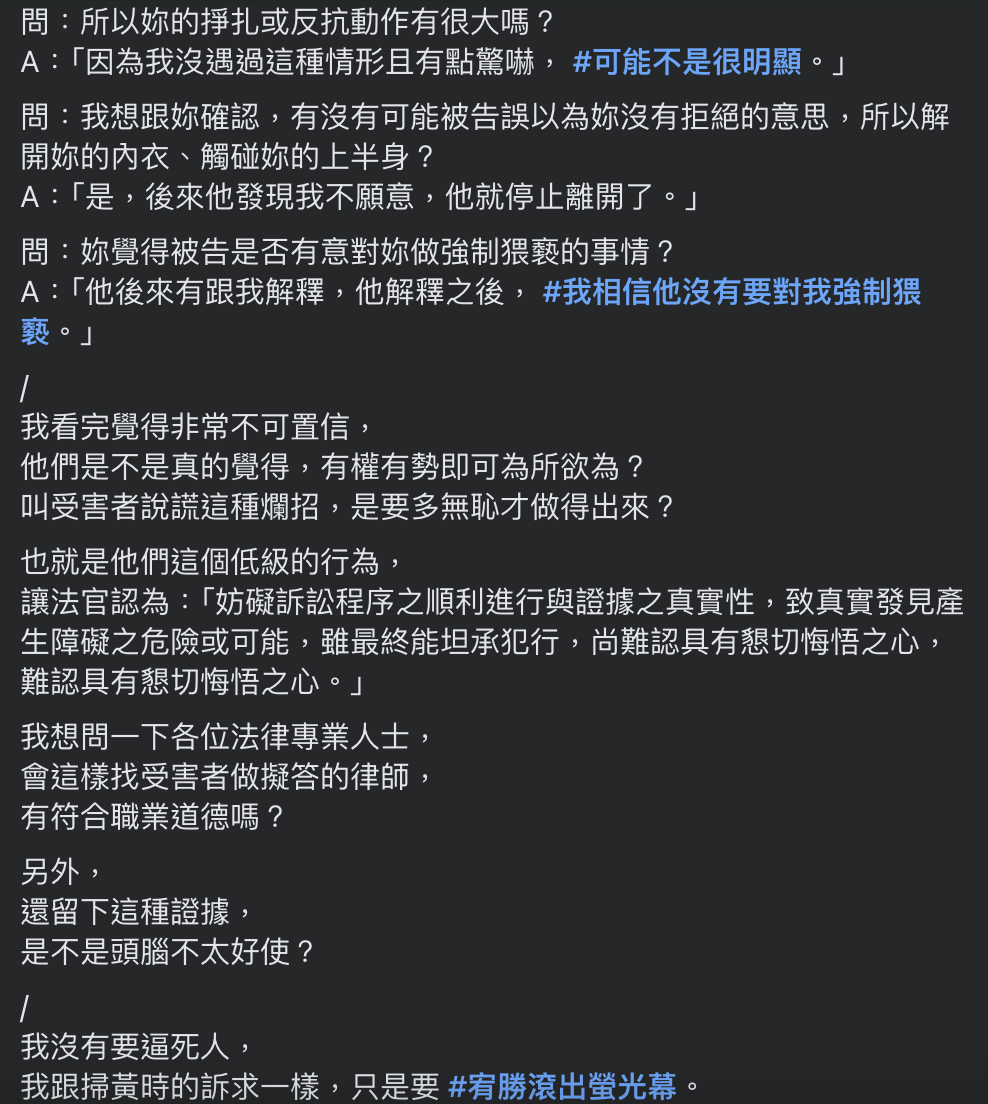Viewport: 988px width, 1104px height.
Task: Open the hashtag #可能不是很明顯
Action: 687,64
